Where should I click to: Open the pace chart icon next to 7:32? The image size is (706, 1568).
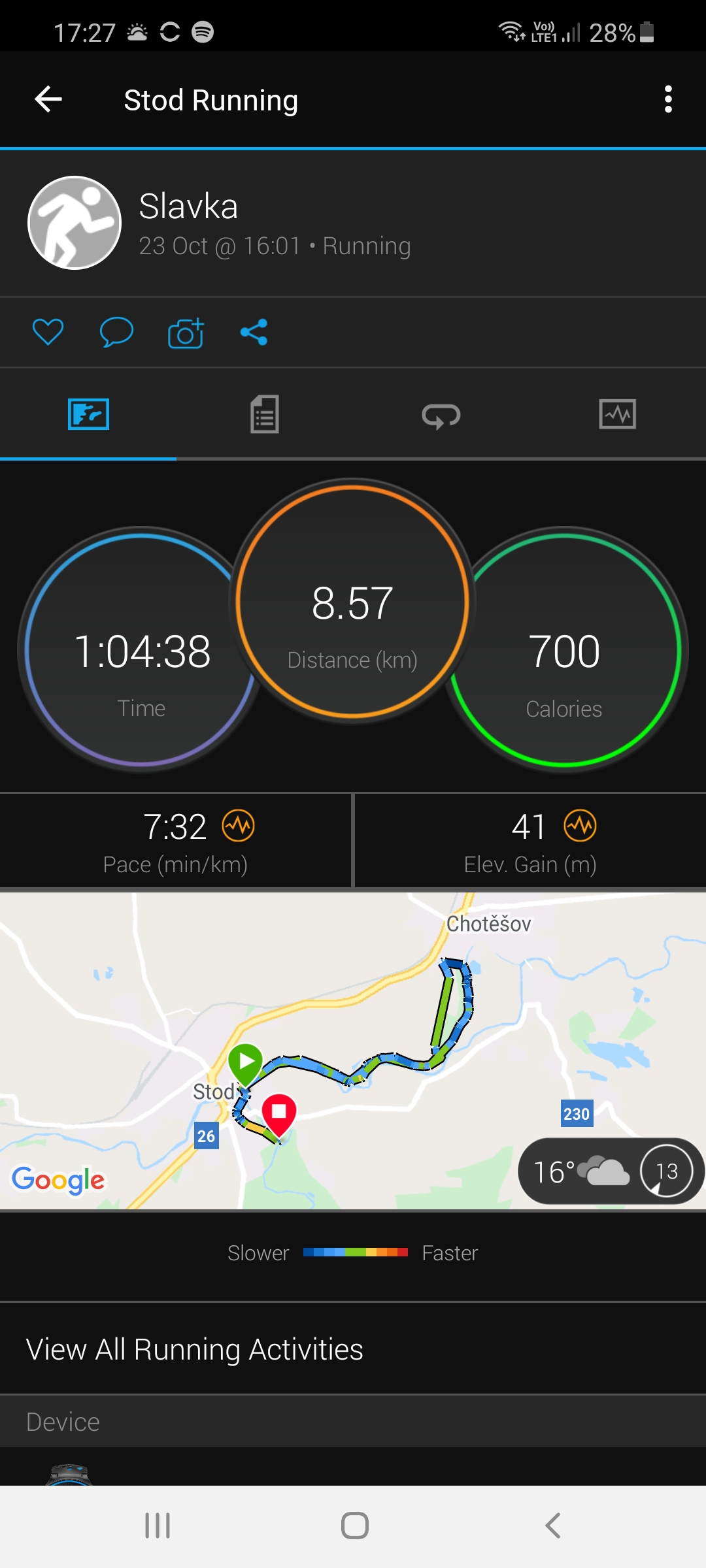point(239,826)
